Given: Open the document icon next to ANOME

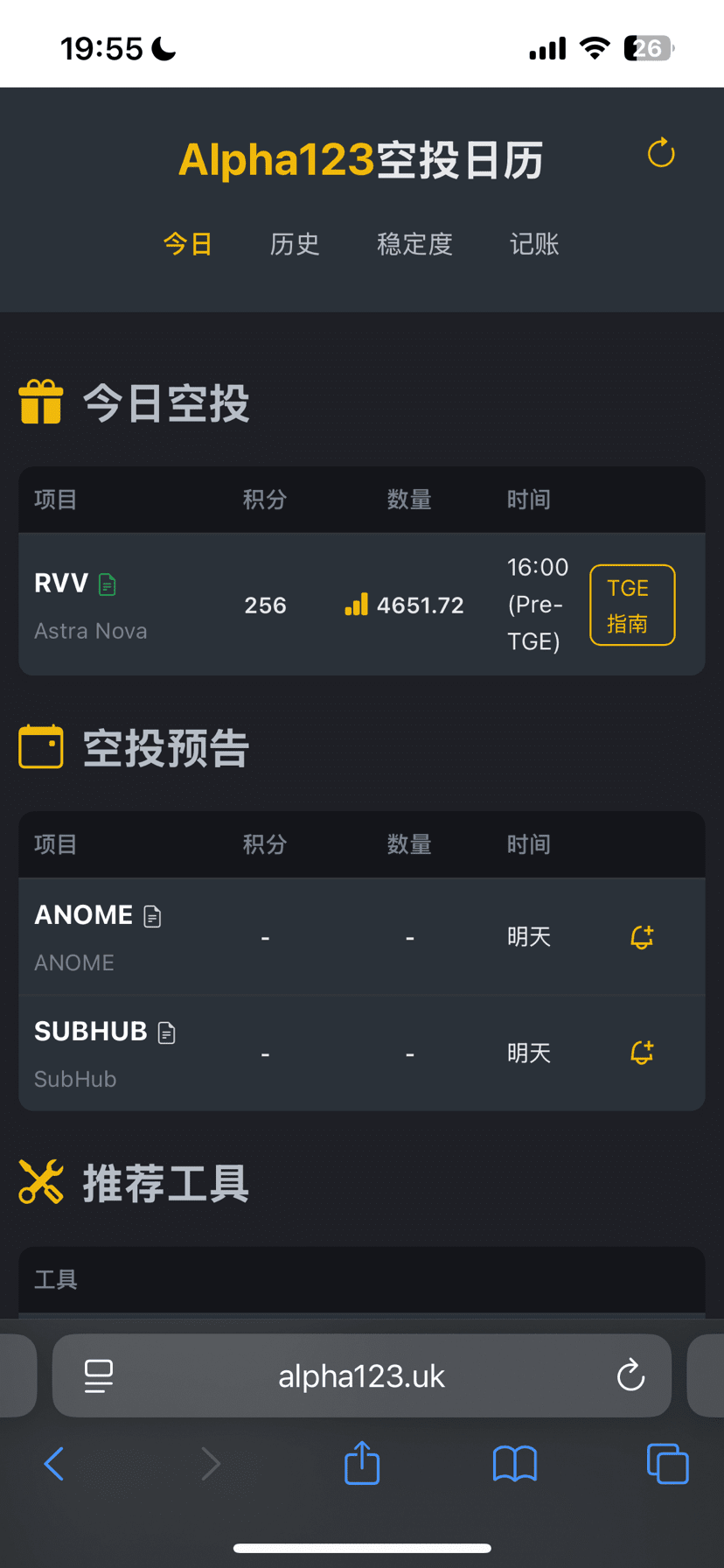Looking at the screenshot, I should coord(152,916).
